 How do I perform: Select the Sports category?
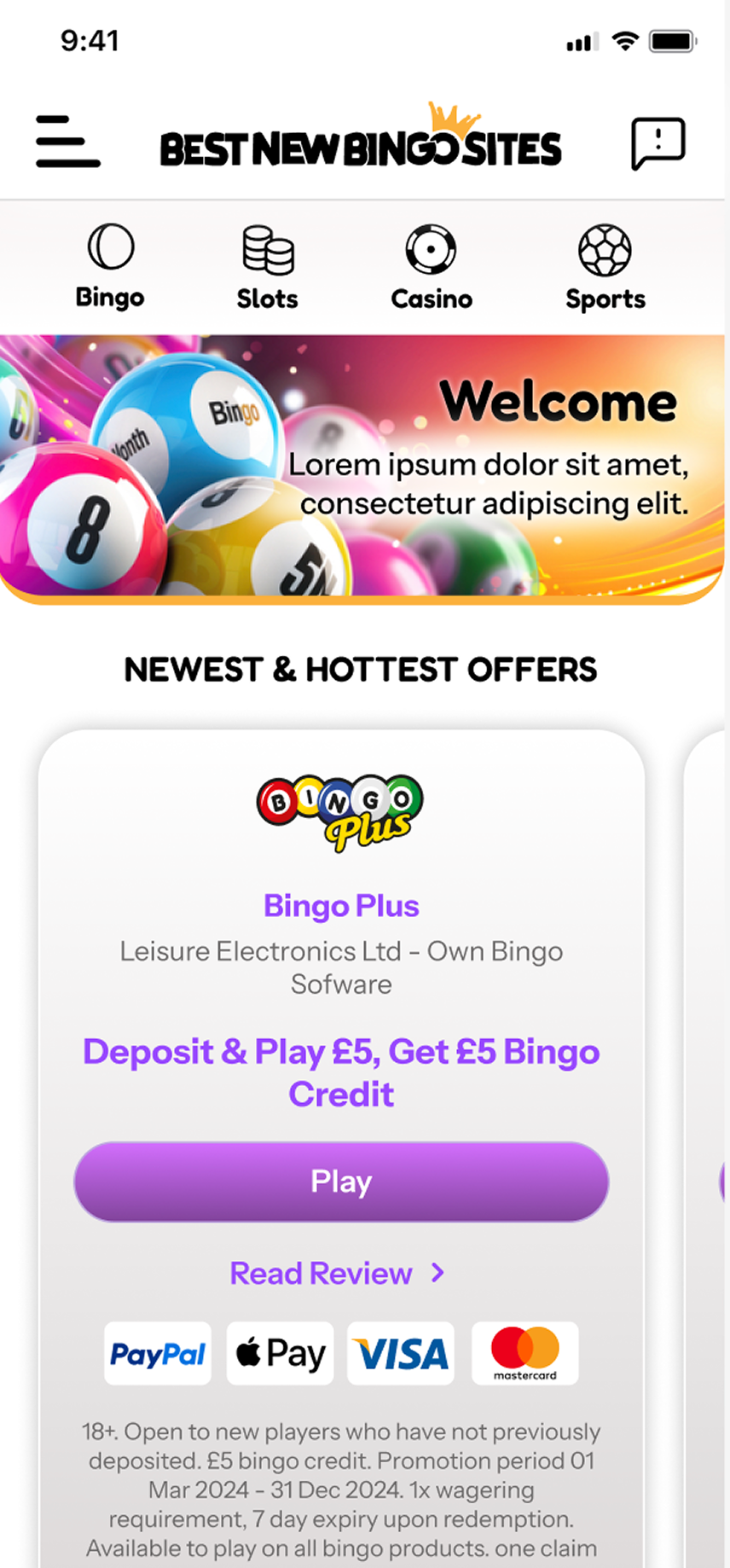pyautogui.click(x=605, y=267)
